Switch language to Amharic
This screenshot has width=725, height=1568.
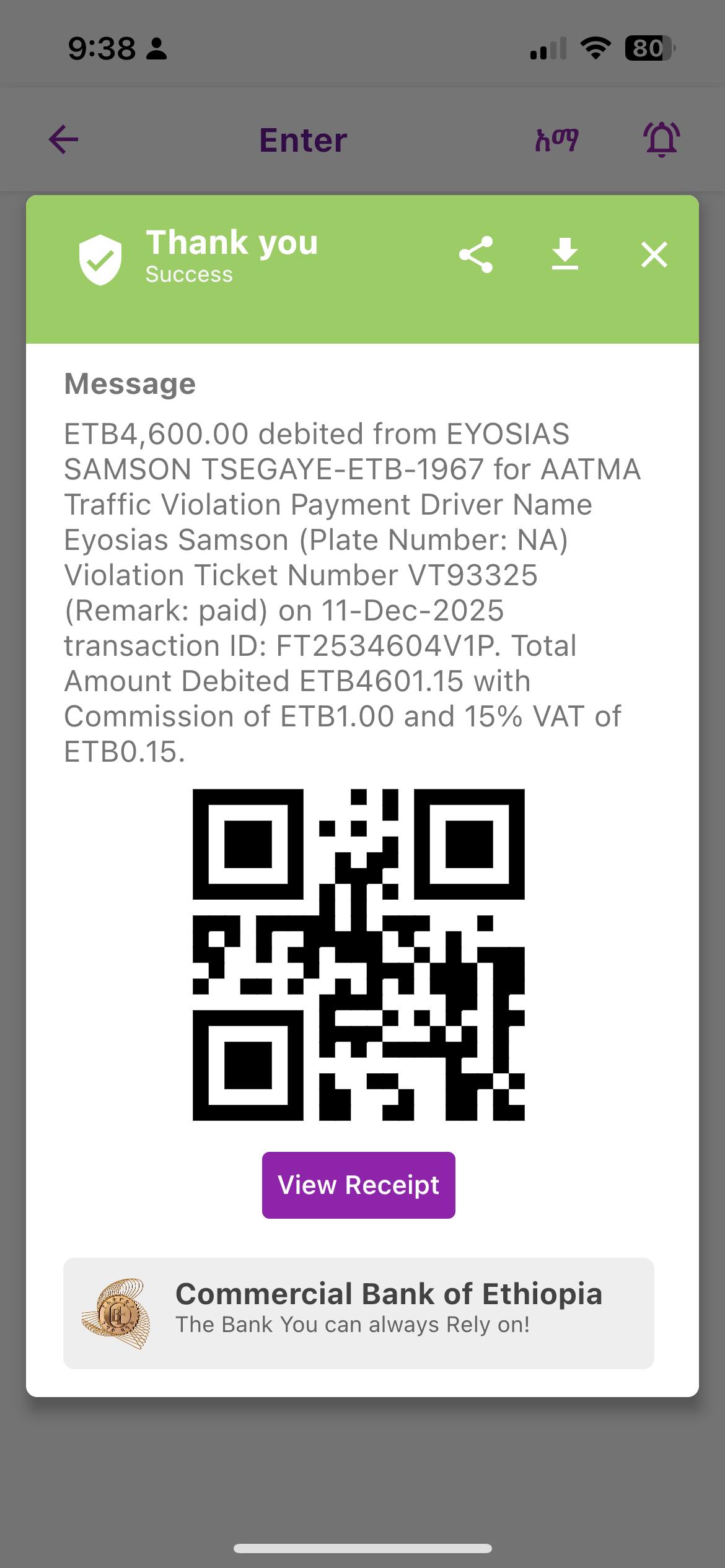pos(556,139)
